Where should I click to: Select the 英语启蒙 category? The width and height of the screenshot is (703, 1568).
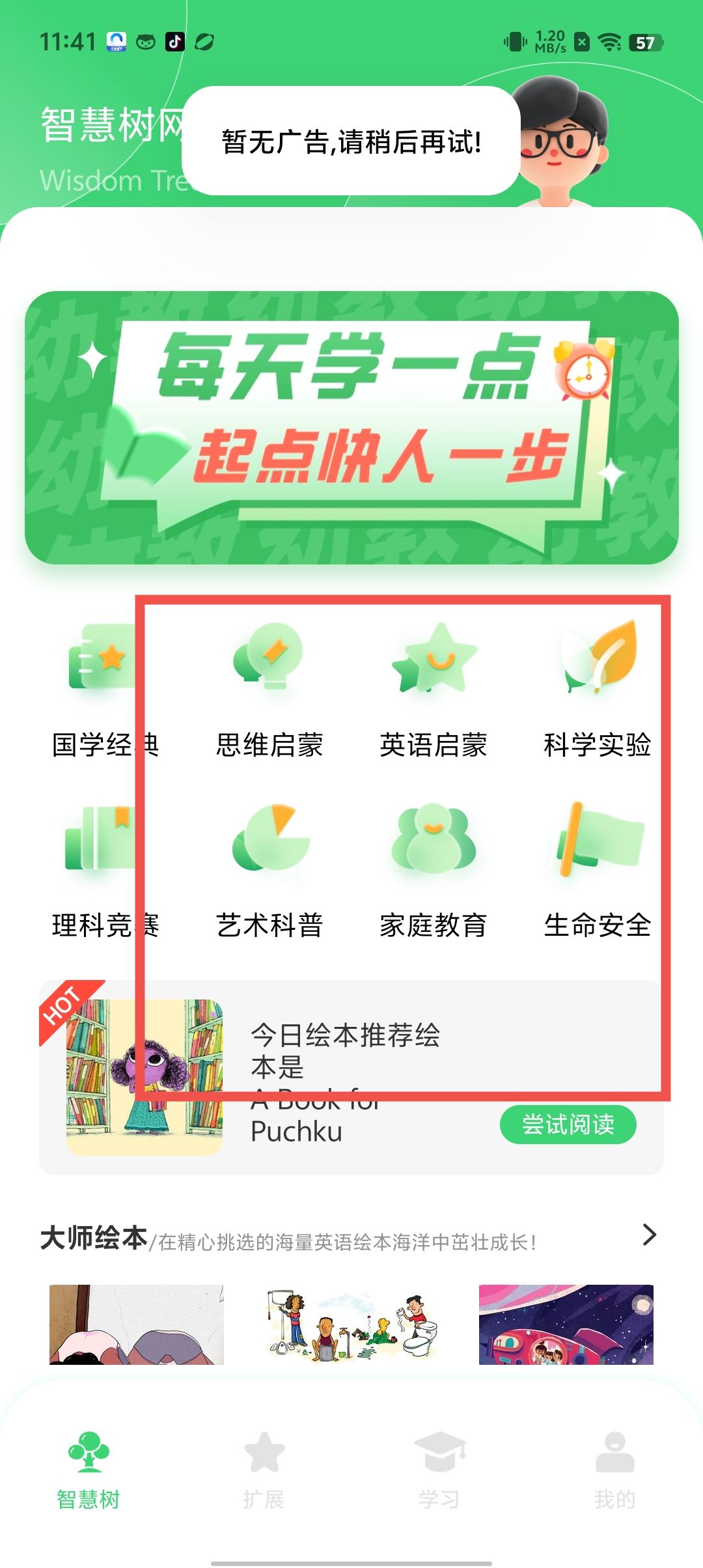pyautogui.click(x=434, y=689)
